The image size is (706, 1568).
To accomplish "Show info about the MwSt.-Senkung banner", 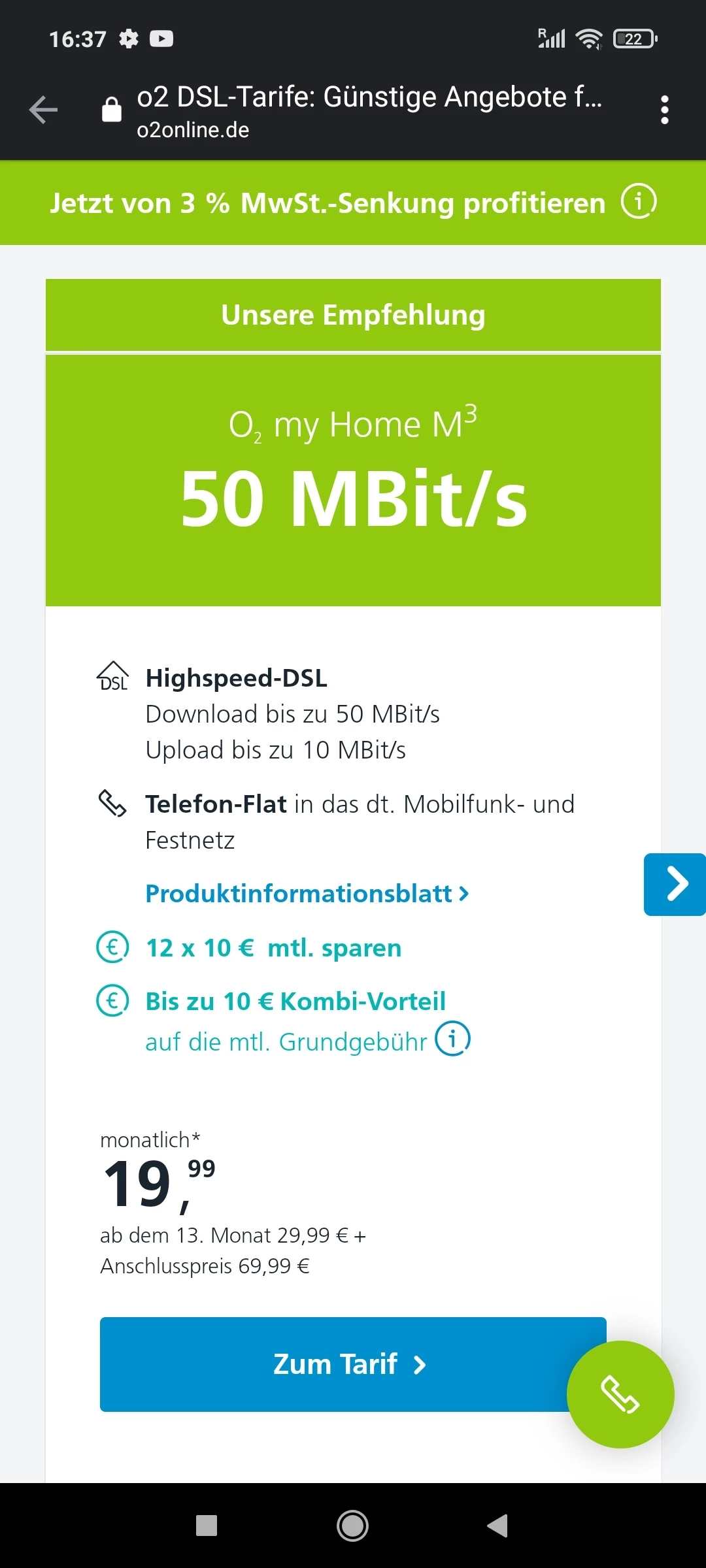I will (638, 202).
